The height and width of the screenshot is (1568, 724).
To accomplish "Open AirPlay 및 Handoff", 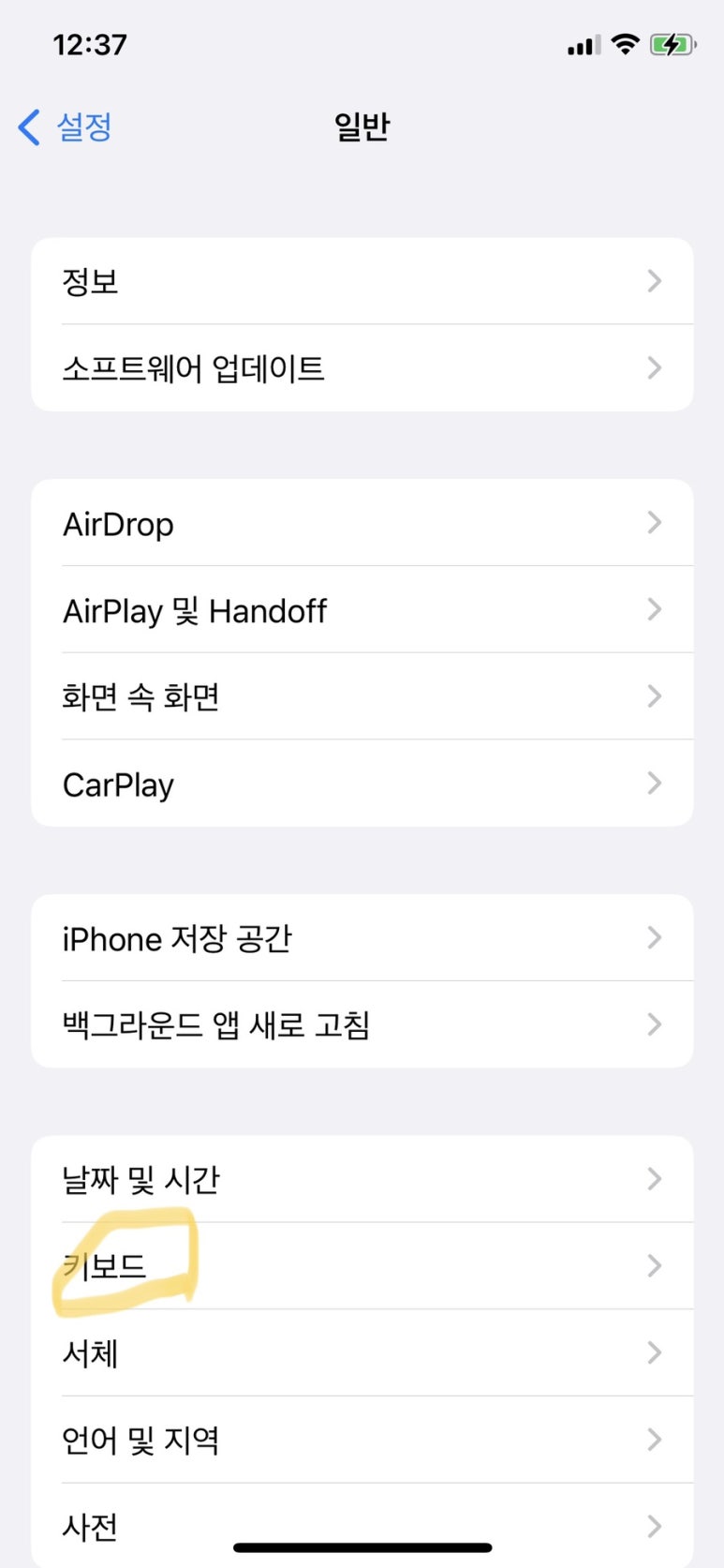I will pos(362,610).
